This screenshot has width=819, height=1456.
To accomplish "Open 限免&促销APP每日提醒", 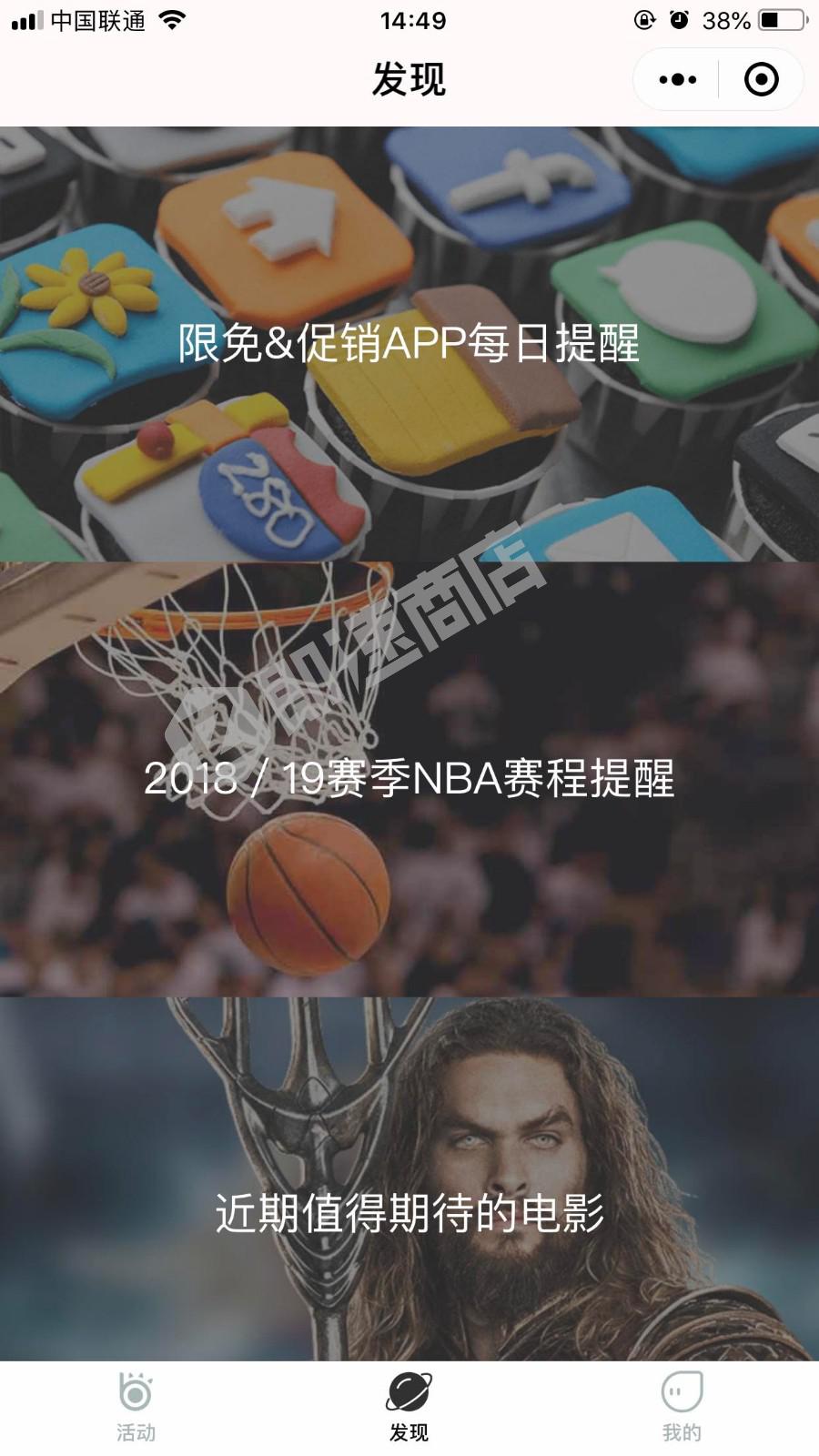I will pyautogui.click(x=409, y=346).
